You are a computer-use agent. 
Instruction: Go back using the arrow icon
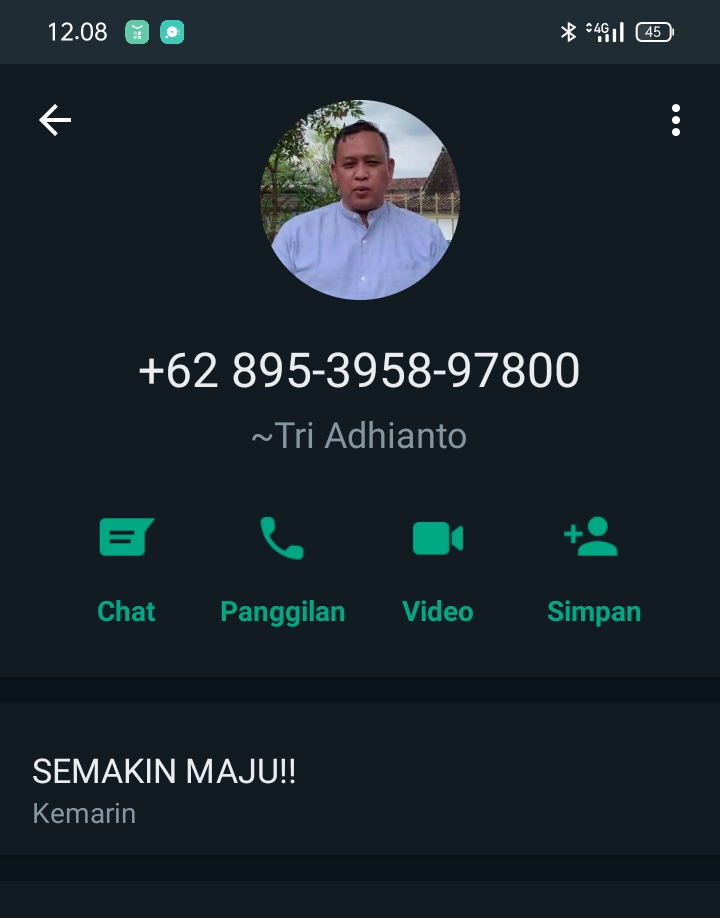click(55, 121)
